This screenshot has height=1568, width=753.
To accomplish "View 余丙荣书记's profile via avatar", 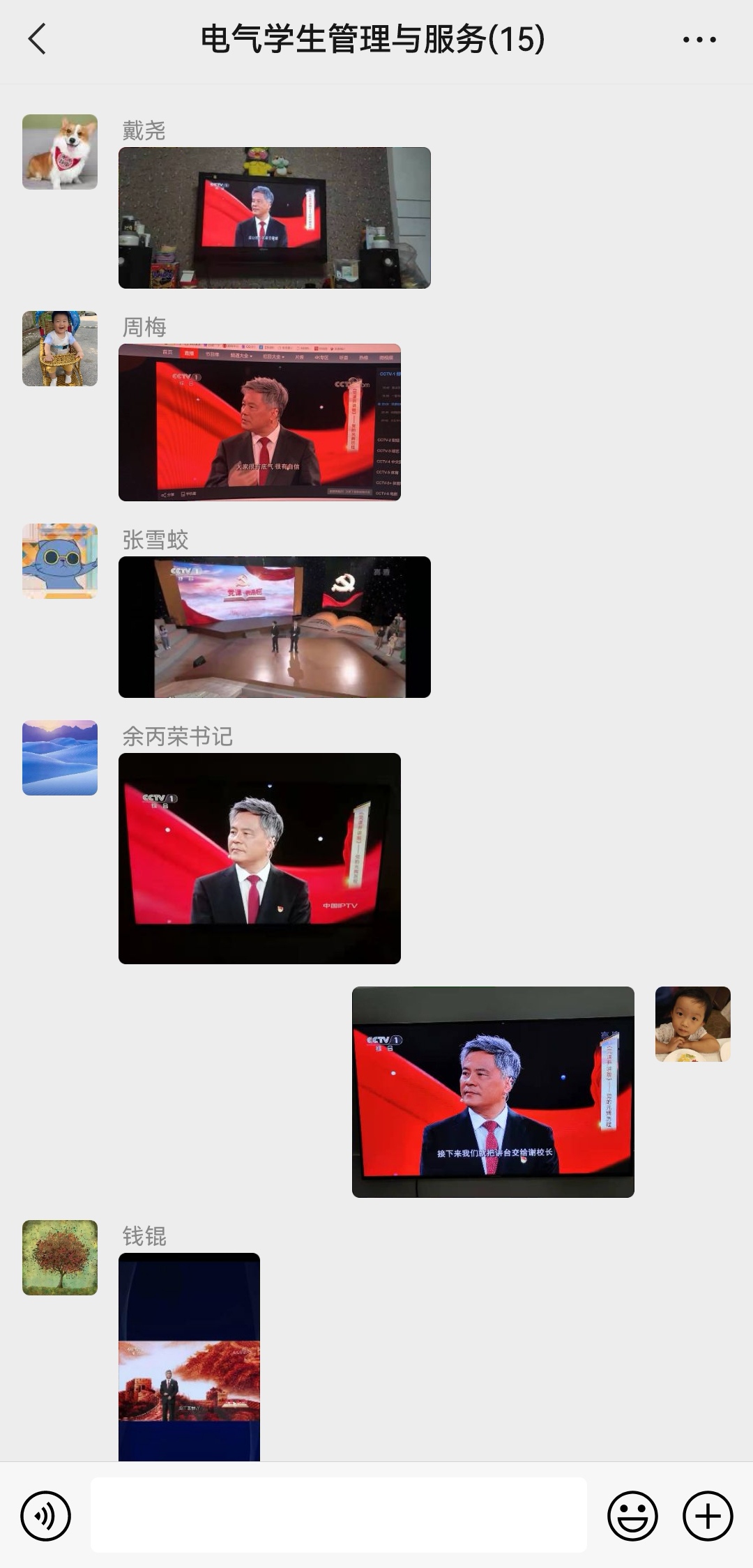I will pos(60,758).
